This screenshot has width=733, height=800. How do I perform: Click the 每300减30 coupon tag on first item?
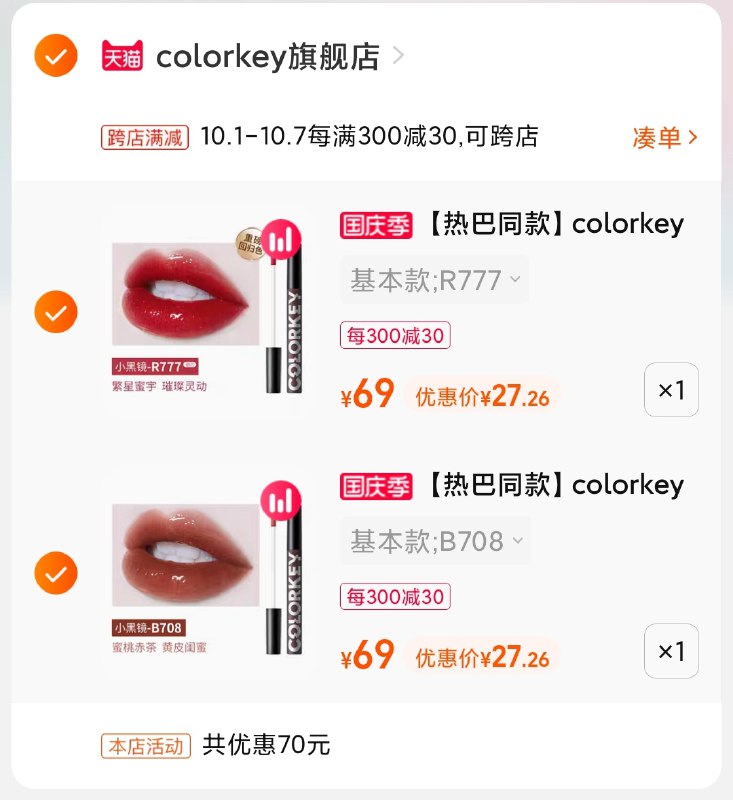point(396,337)
